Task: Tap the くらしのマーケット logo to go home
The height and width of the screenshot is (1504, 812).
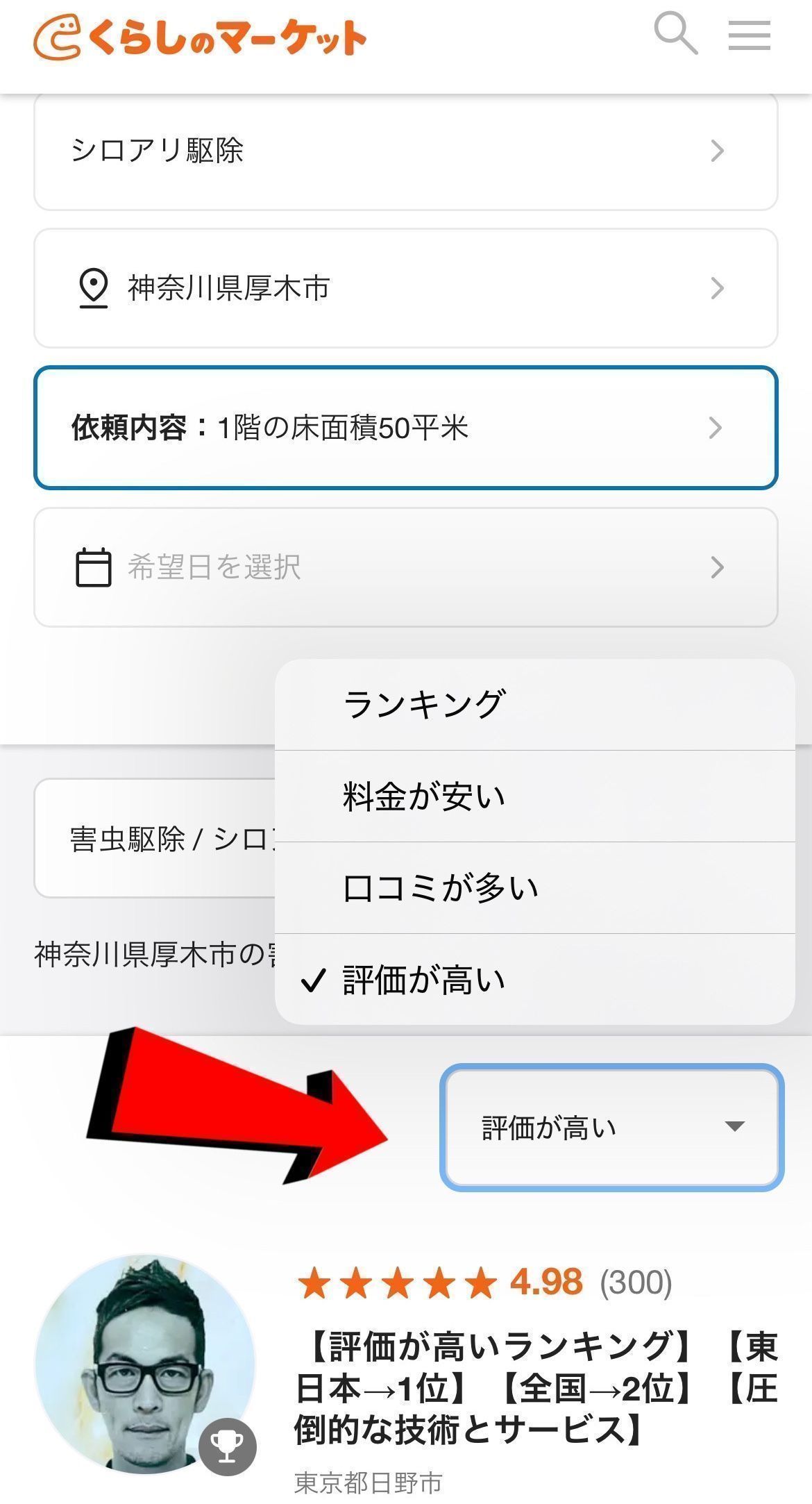Action: (200, 38)
